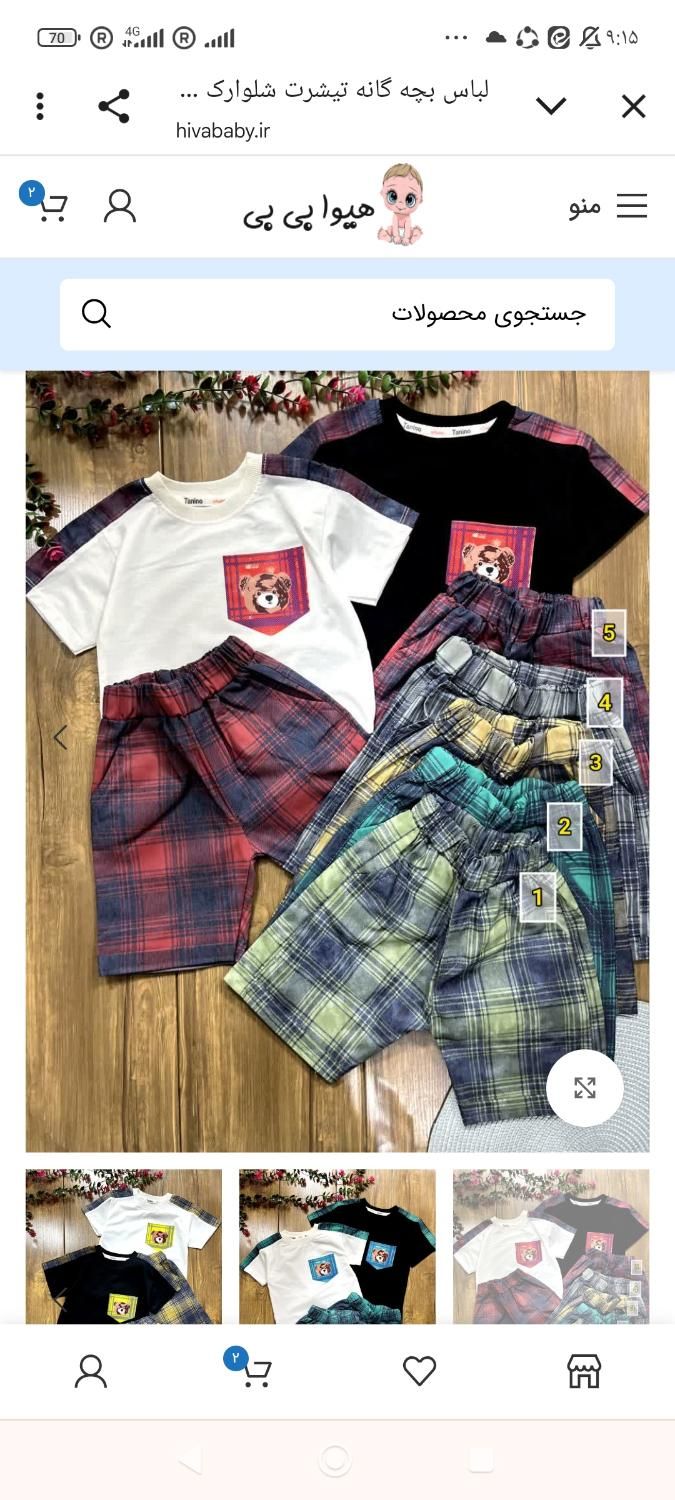675x1500 pixels.
Task: Expand the page title chevron
Action: point(551,106)
